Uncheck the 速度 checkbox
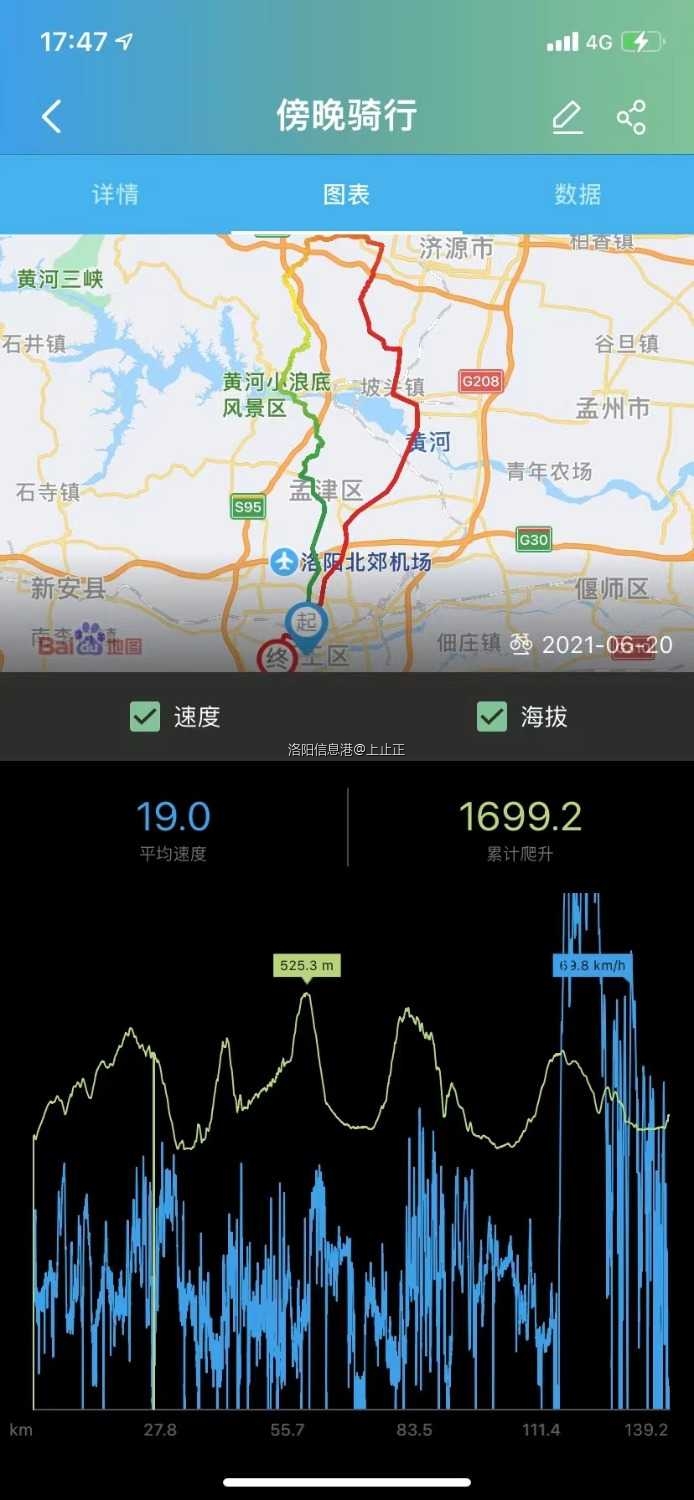Image resolution: width=694 pixels, height=1500 pixels. point(145,716)
